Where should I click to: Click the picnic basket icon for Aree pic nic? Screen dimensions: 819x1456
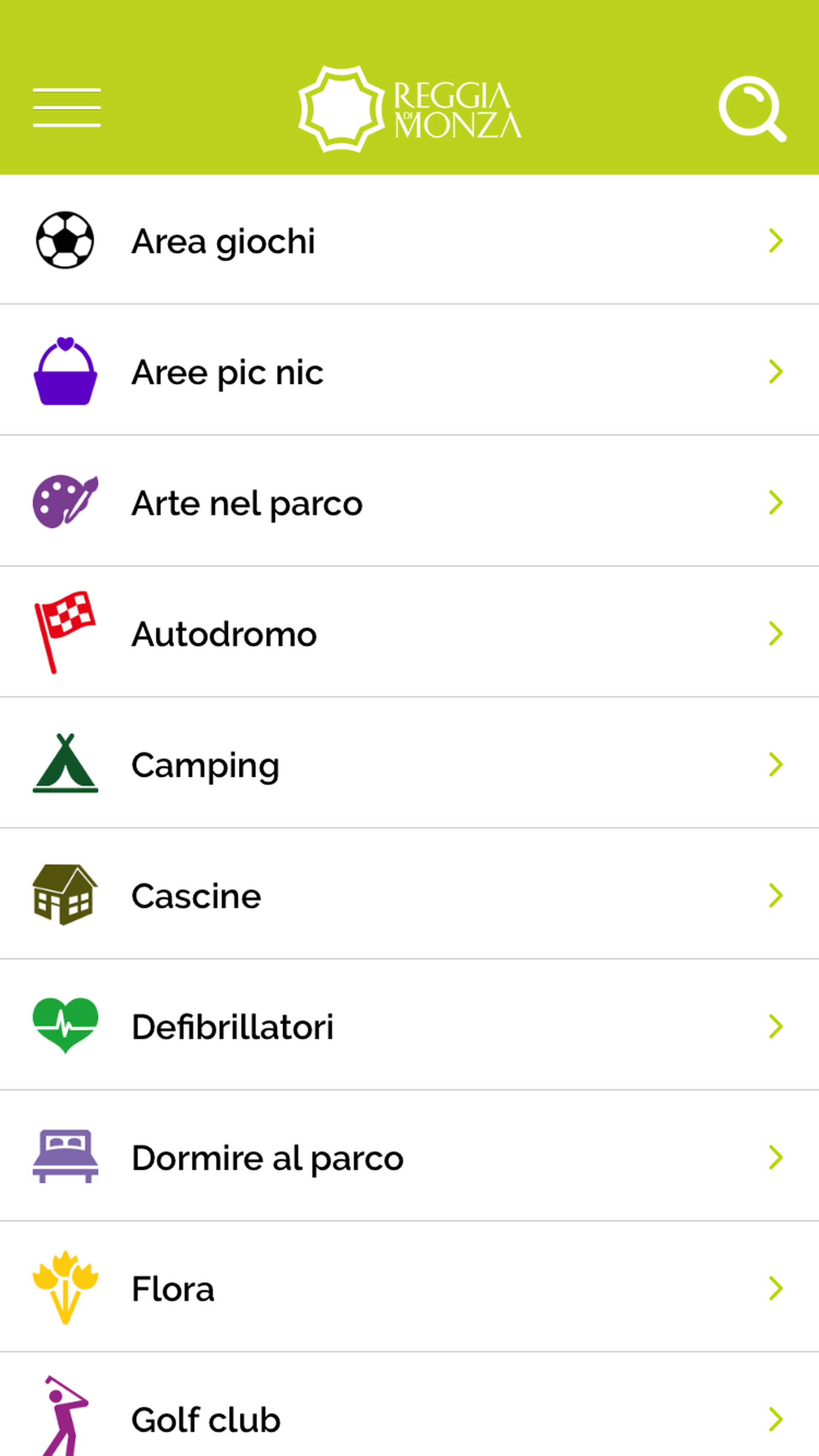(x=66, y=371)
